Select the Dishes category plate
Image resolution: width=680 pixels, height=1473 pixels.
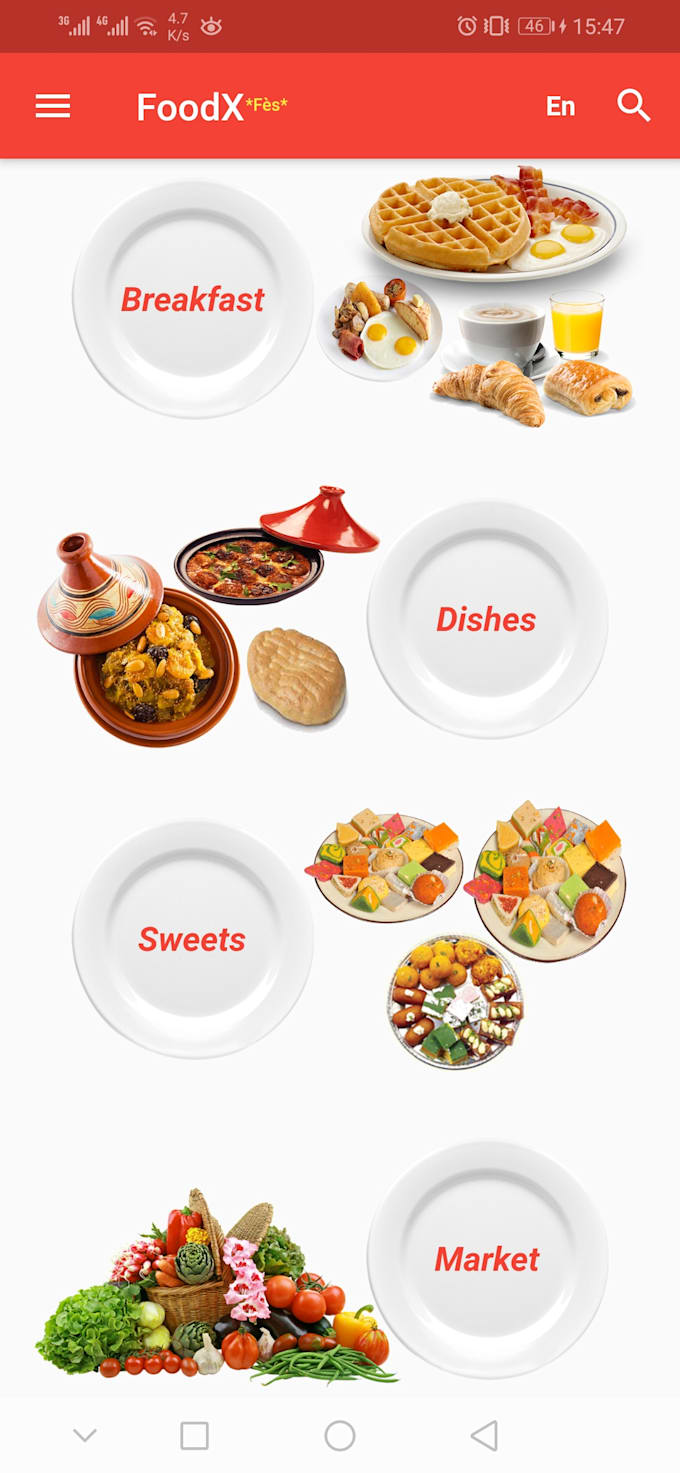(487, 619)
